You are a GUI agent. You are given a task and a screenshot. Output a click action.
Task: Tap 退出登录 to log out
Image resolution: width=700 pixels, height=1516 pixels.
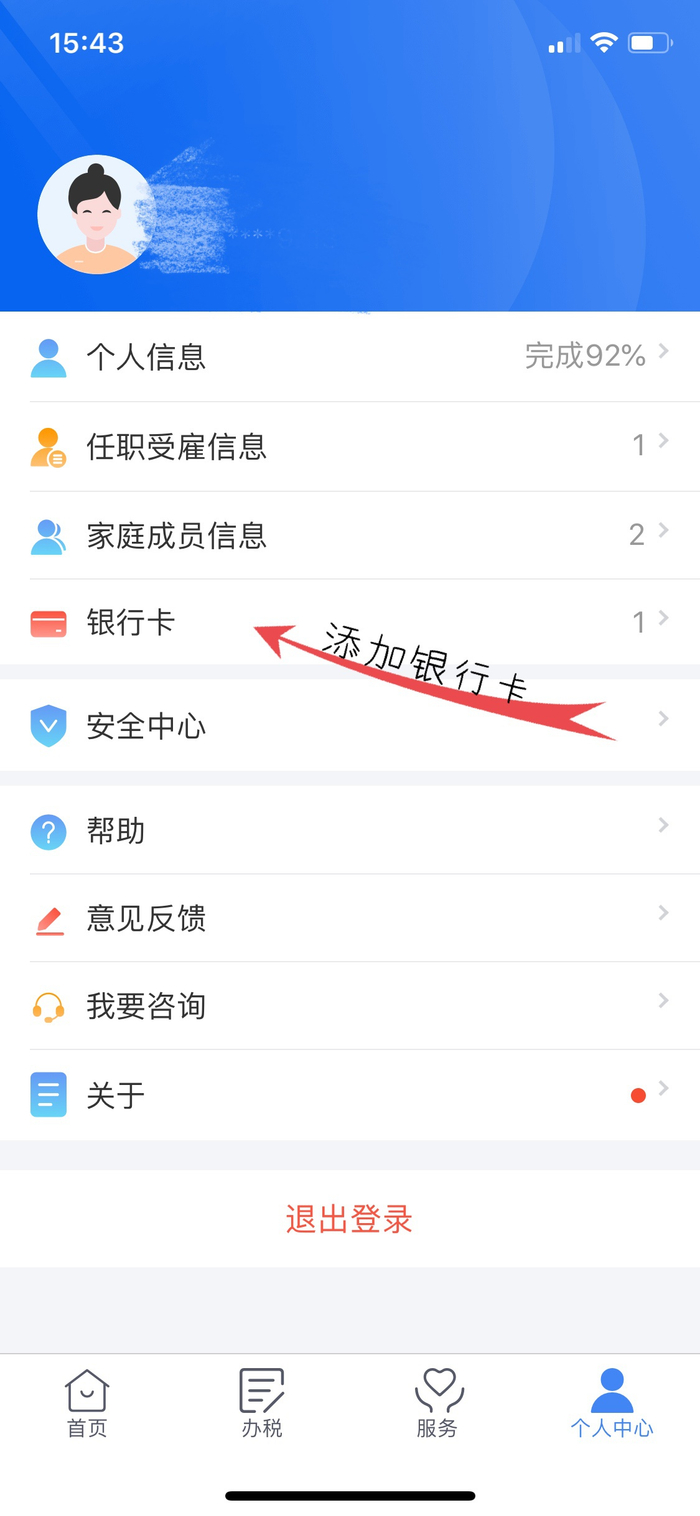349,1219
